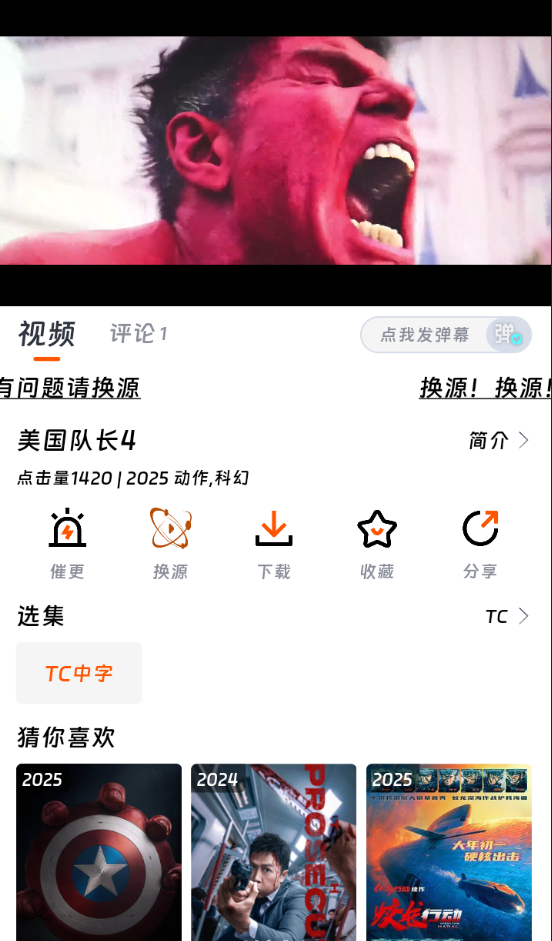Viewport: 552px width, 941px height.
Task: Download the video with 下载
Action: tap(274, 543)
